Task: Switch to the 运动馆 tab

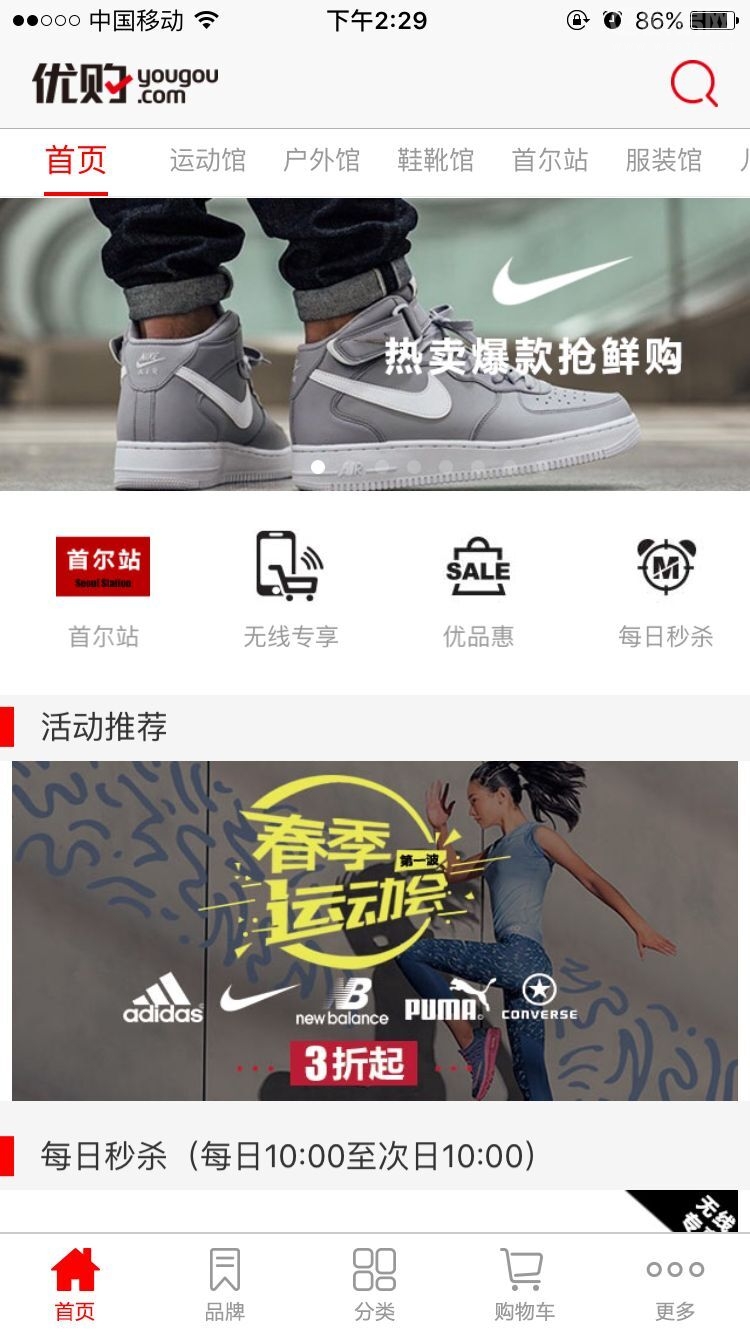Action: 207,160
